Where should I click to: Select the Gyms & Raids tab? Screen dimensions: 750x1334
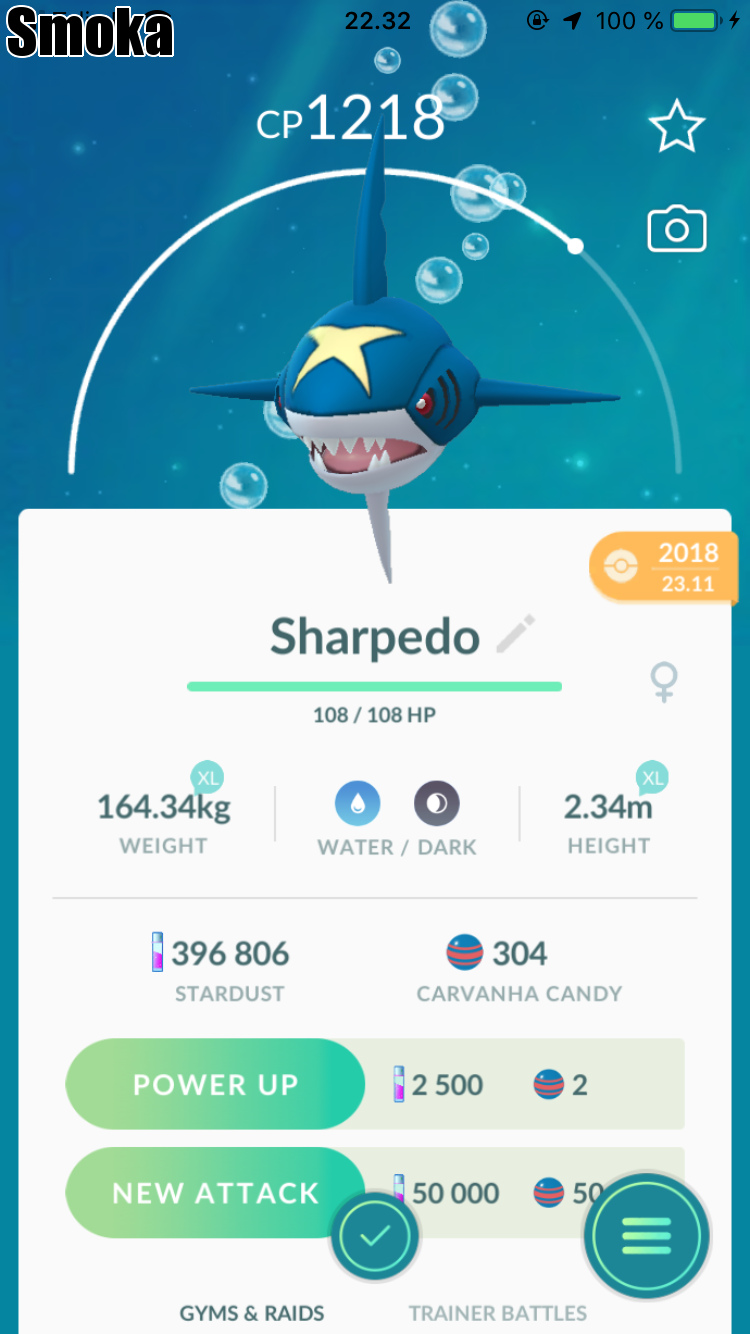[252, 1312]
